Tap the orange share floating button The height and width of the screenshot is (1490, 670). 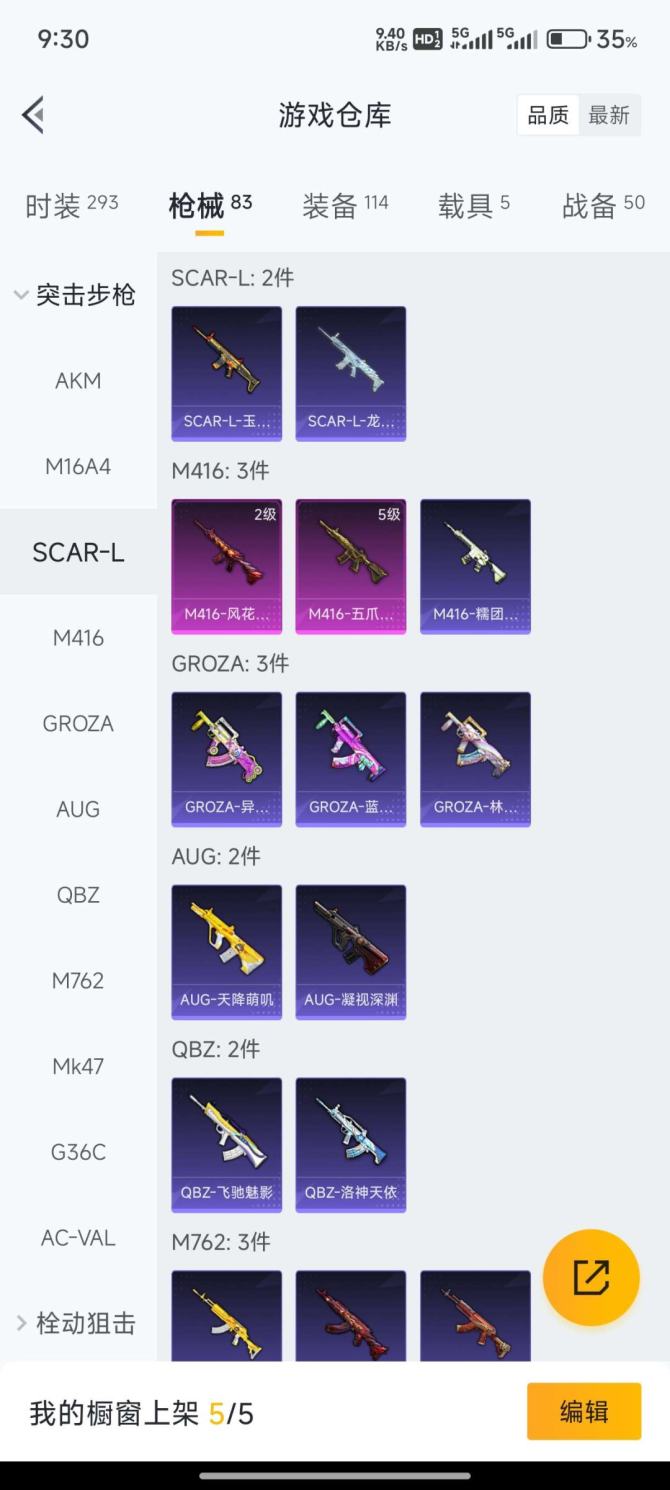tap(591, 1277)
